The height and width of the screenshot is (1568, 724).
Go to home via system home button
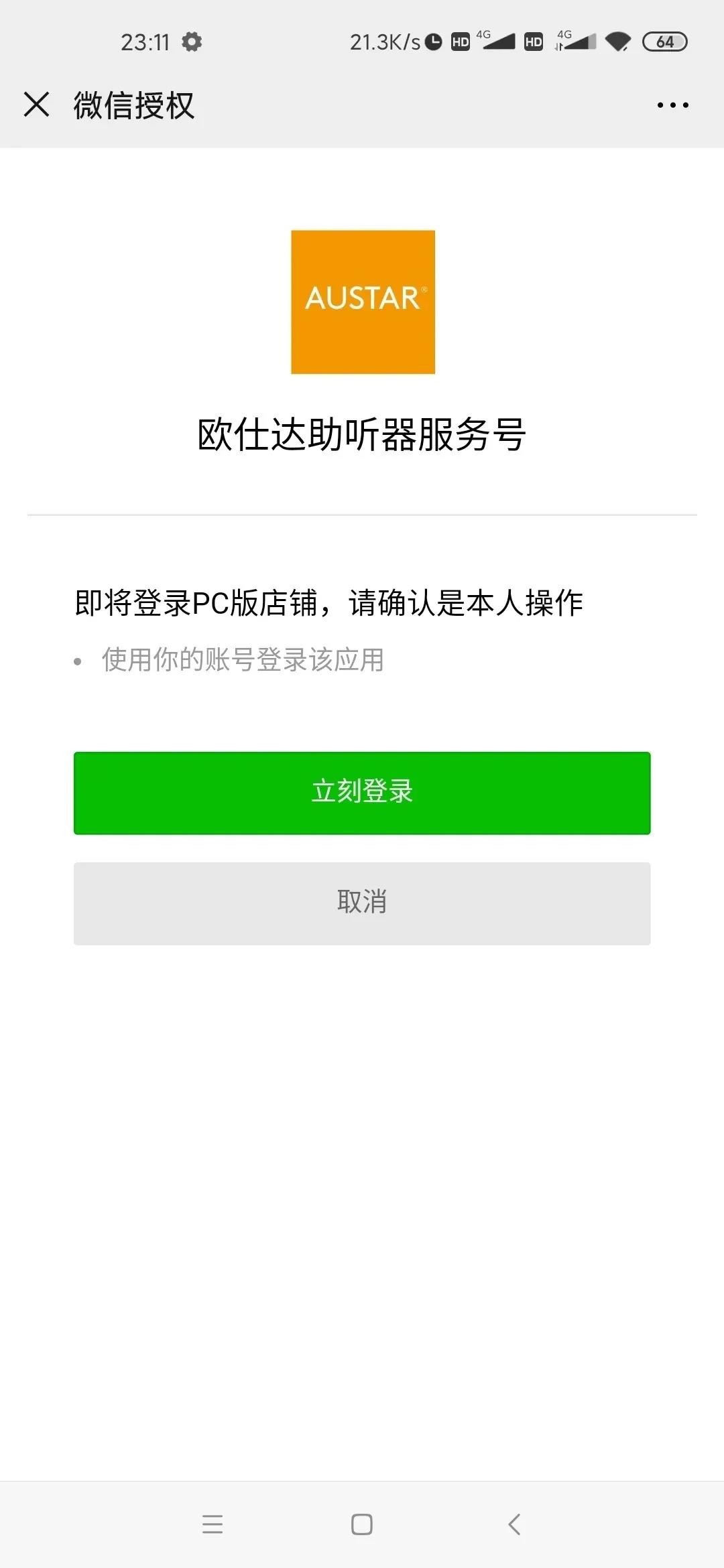(362, 1524)
